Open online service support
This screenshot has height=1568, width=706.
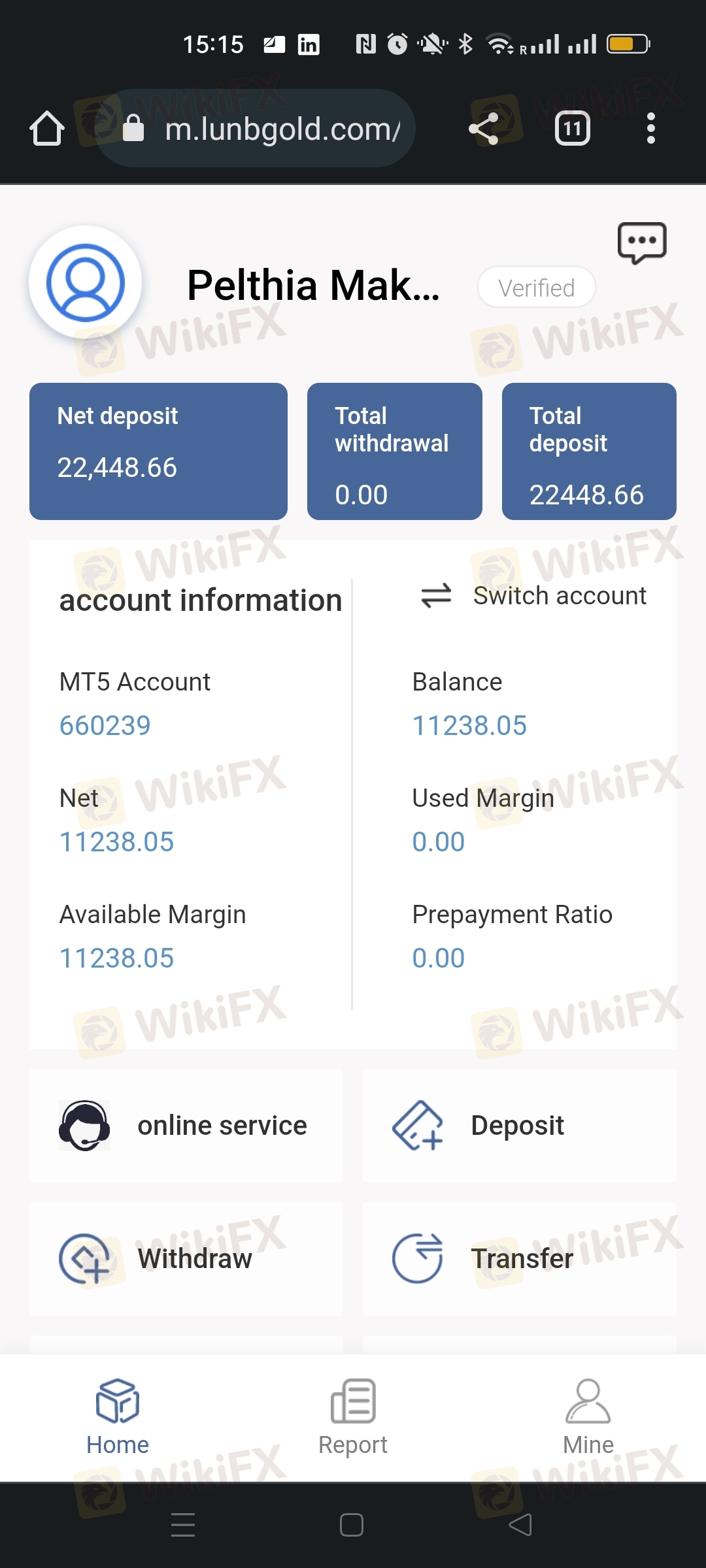[x=186, y=1126]
